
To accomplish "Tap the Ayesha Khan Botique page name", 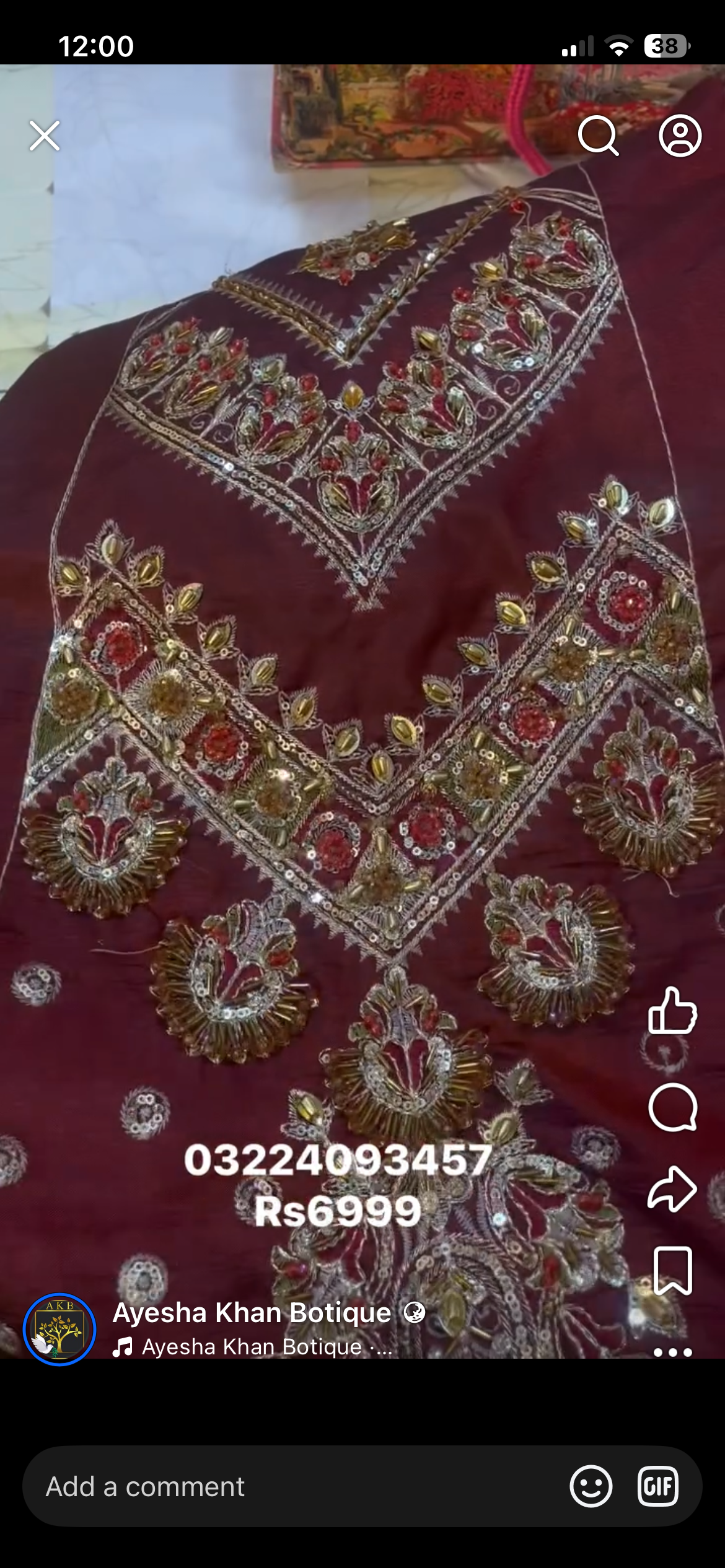I will 252,1312.
